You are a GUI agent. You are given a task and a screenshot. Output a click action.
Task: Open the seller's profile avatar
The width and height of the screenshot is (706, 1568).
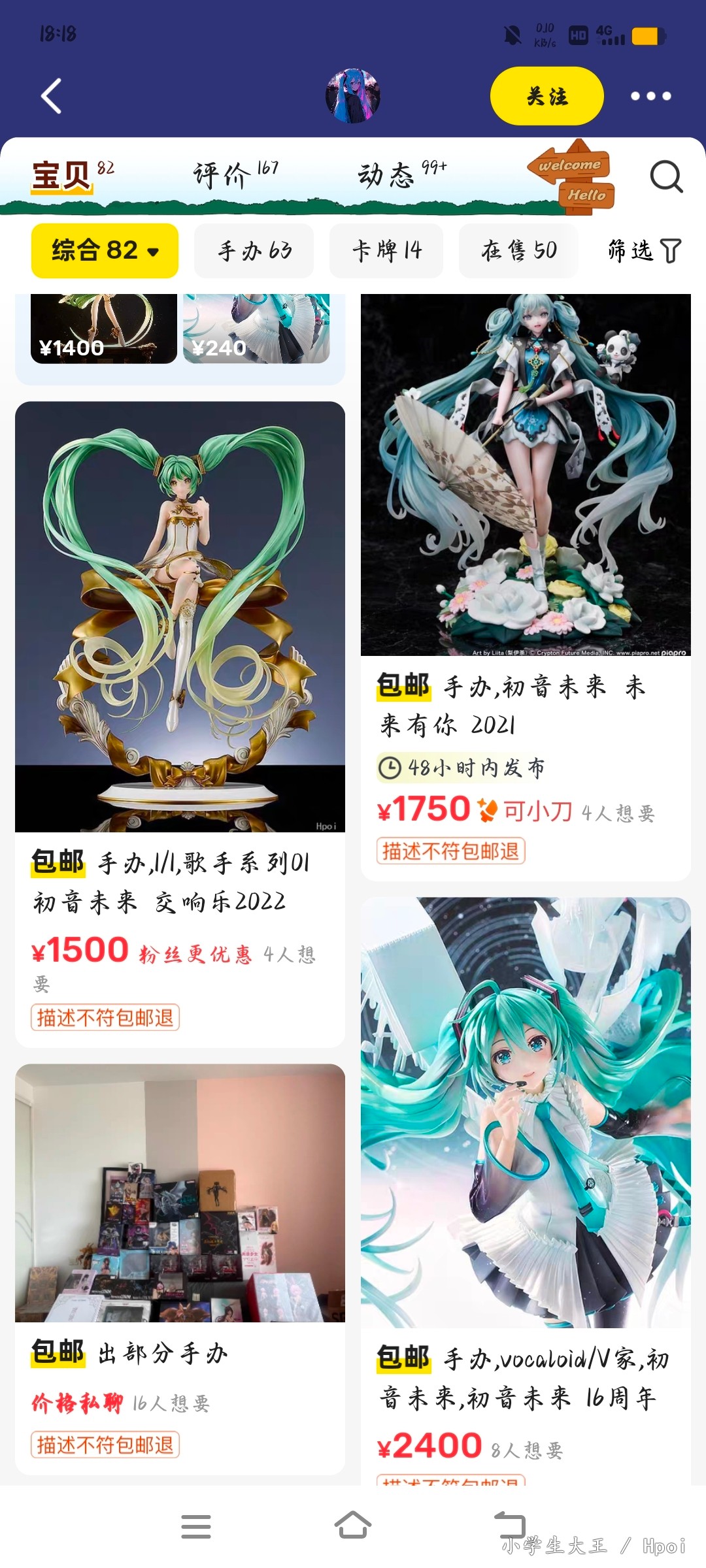353,96
